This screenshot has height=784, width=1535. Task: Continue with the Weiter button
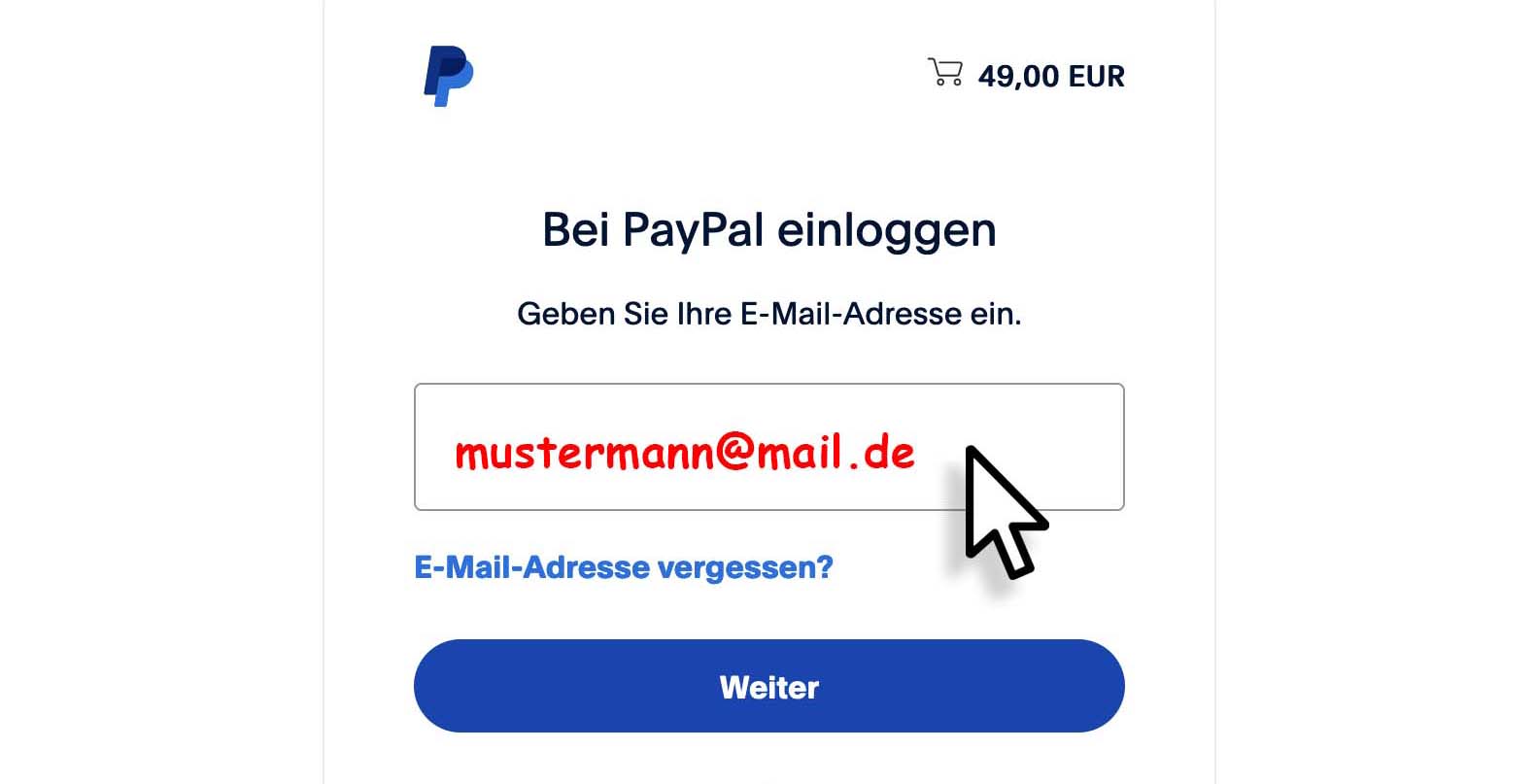768,686
